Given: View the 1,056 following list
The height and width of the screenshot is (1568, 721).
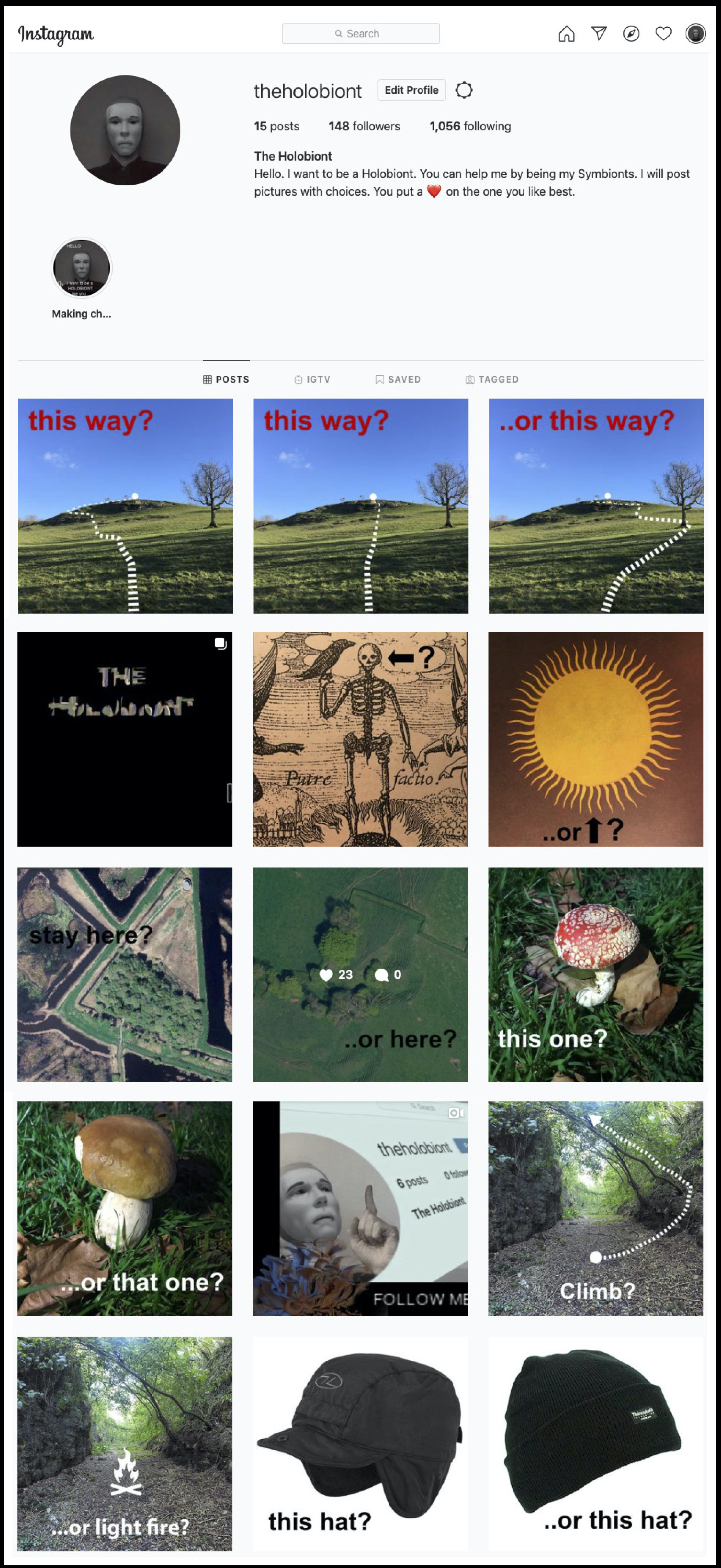Looking at the screenshot, I should pos(470,126).
